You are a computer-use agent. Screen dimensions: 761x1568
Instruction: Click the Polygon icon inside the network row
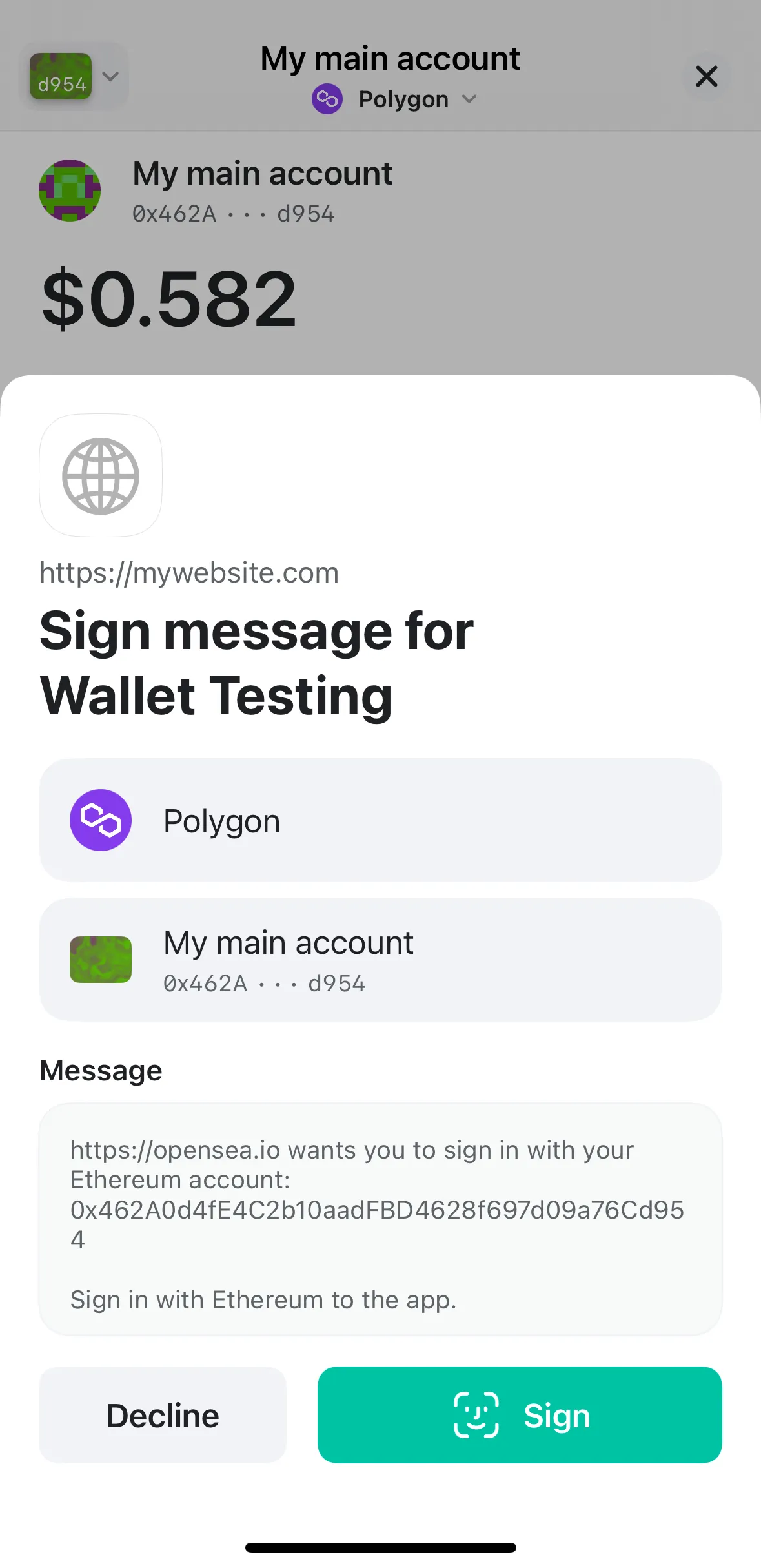[100, 820]
